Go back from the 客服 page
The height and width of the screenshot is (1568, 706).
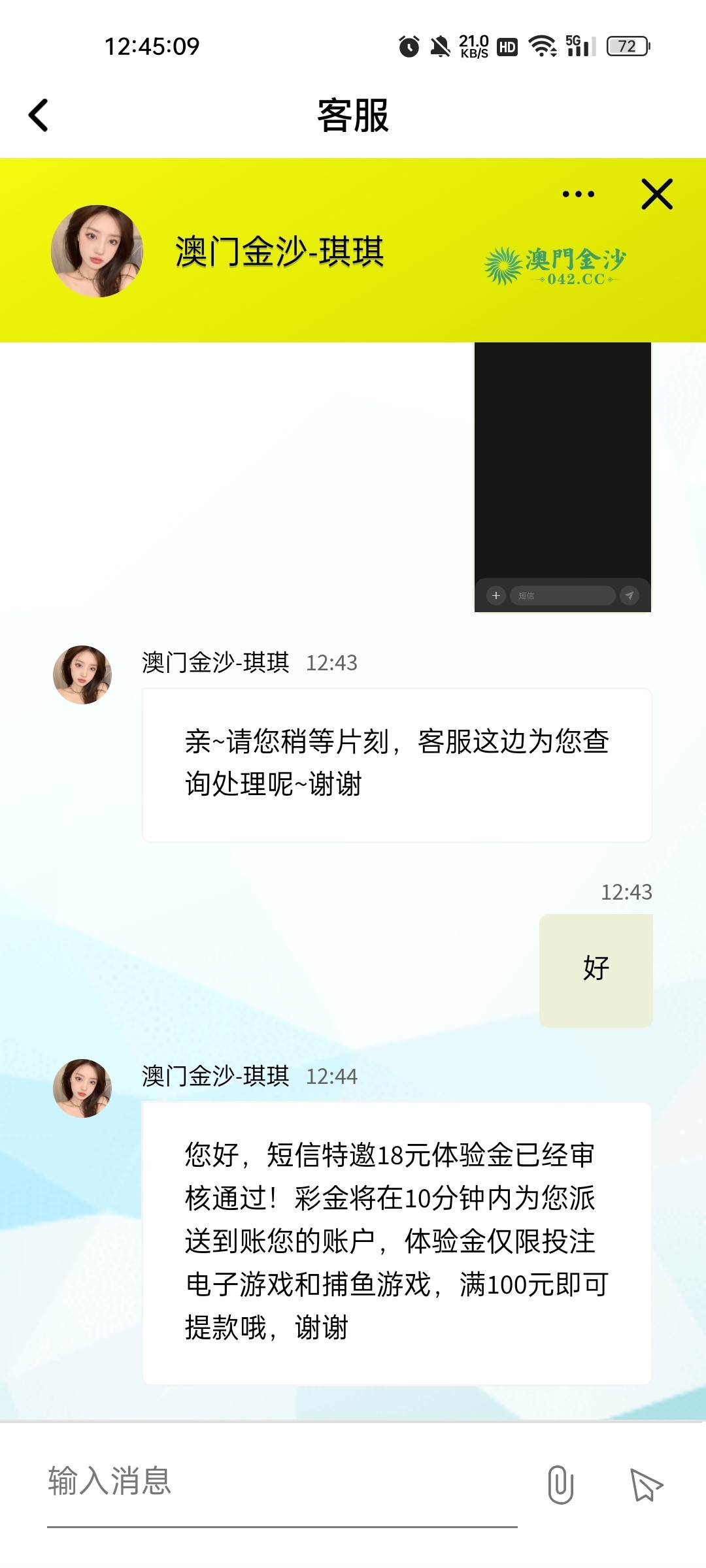tap(39, 116)
